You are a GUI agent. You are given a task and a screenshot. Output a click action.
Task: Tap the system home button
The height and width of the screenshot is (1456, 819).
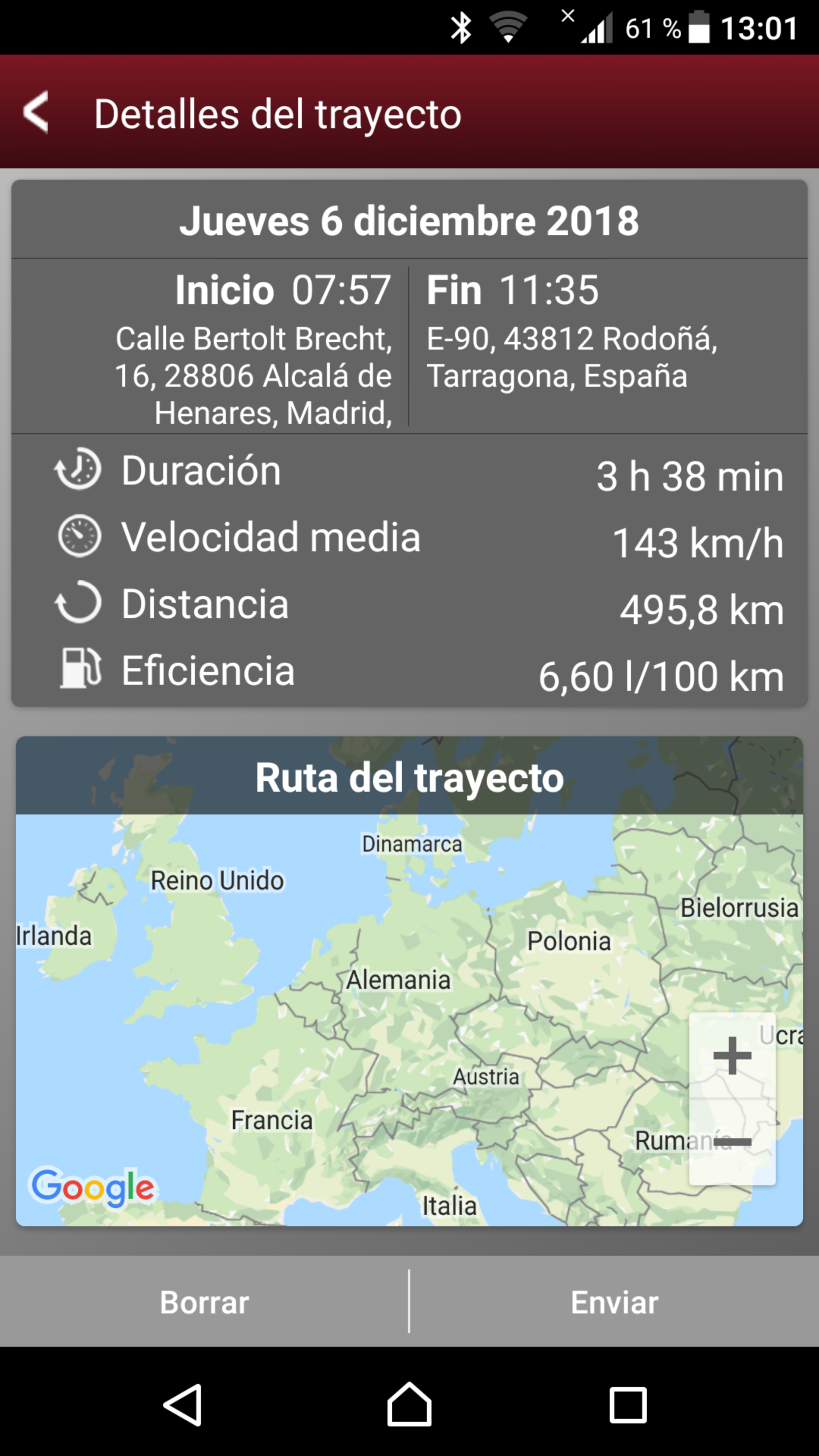409,1404
